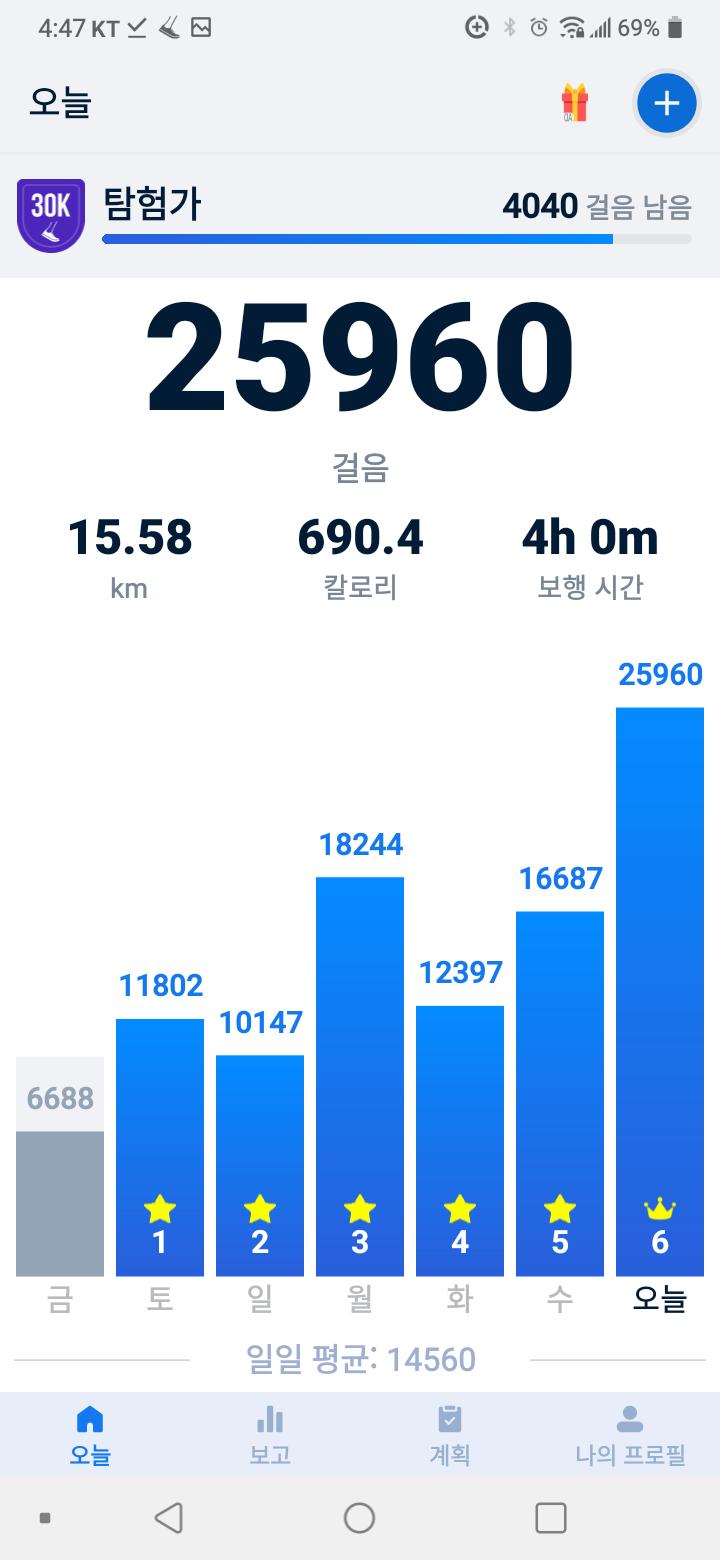Viewport: 720px width, 1560px height.
Task: Open the gift box rewards icon
Action: pos(575,103)
